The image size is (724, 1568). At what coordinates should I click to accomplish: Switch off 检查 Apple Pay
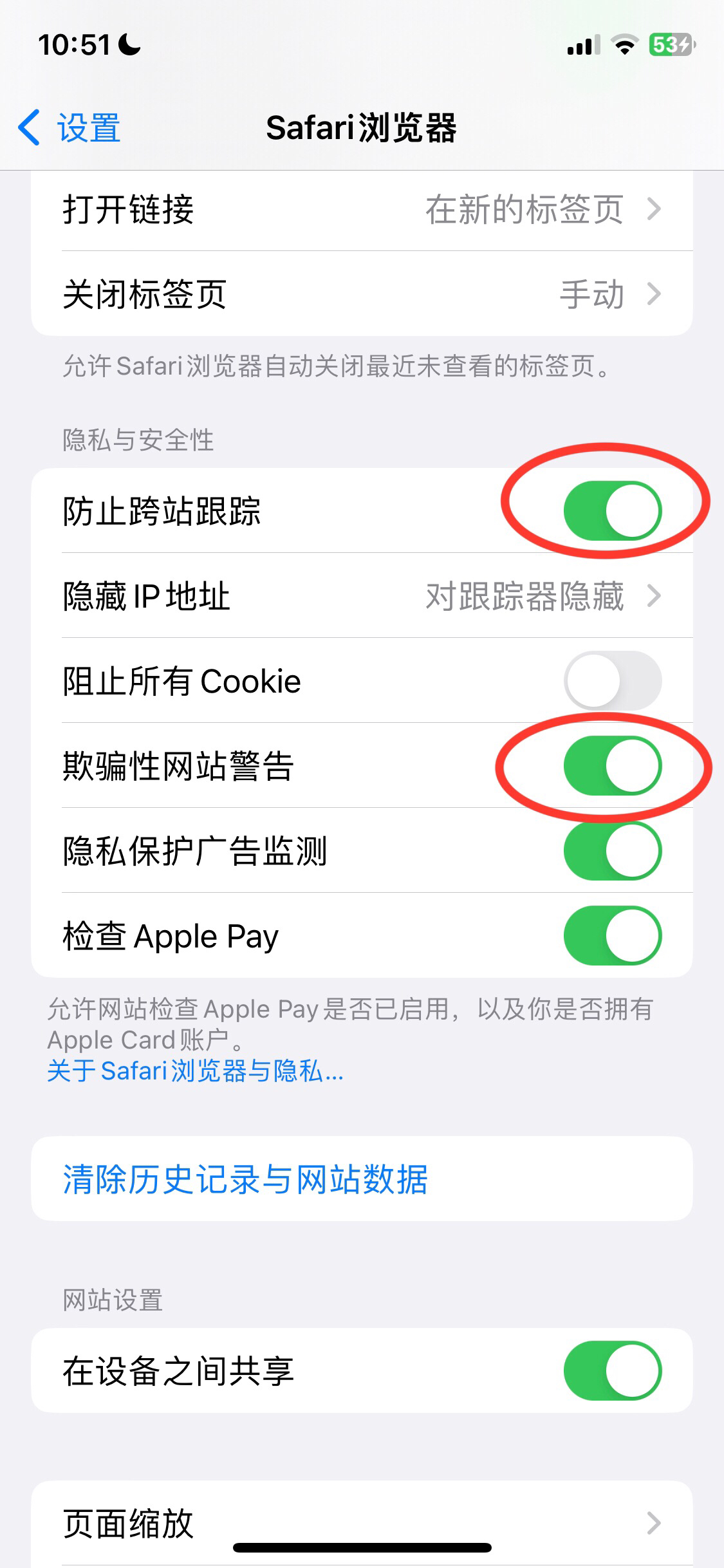612,936
